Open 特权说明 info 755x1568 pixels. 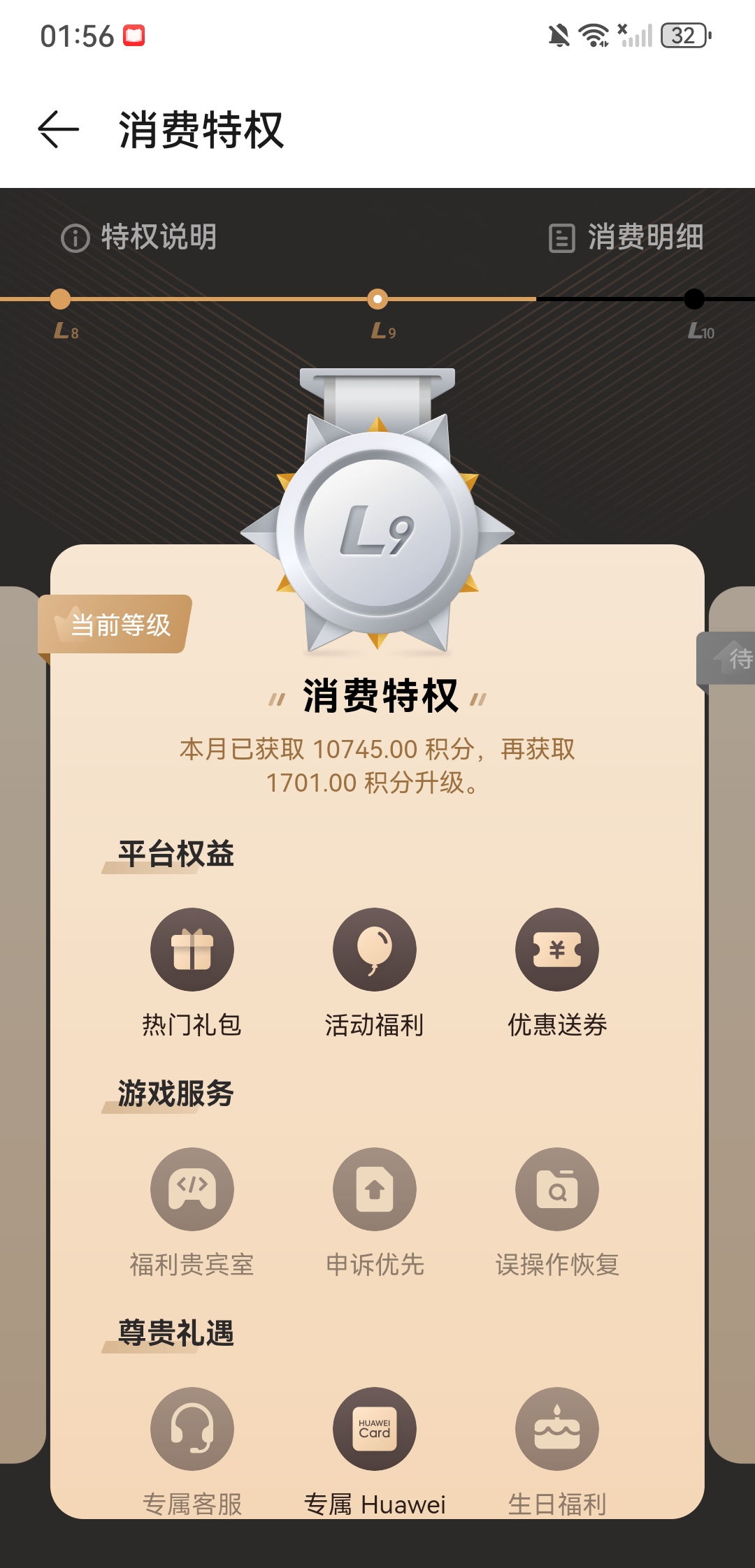click(x=139, y=238)
